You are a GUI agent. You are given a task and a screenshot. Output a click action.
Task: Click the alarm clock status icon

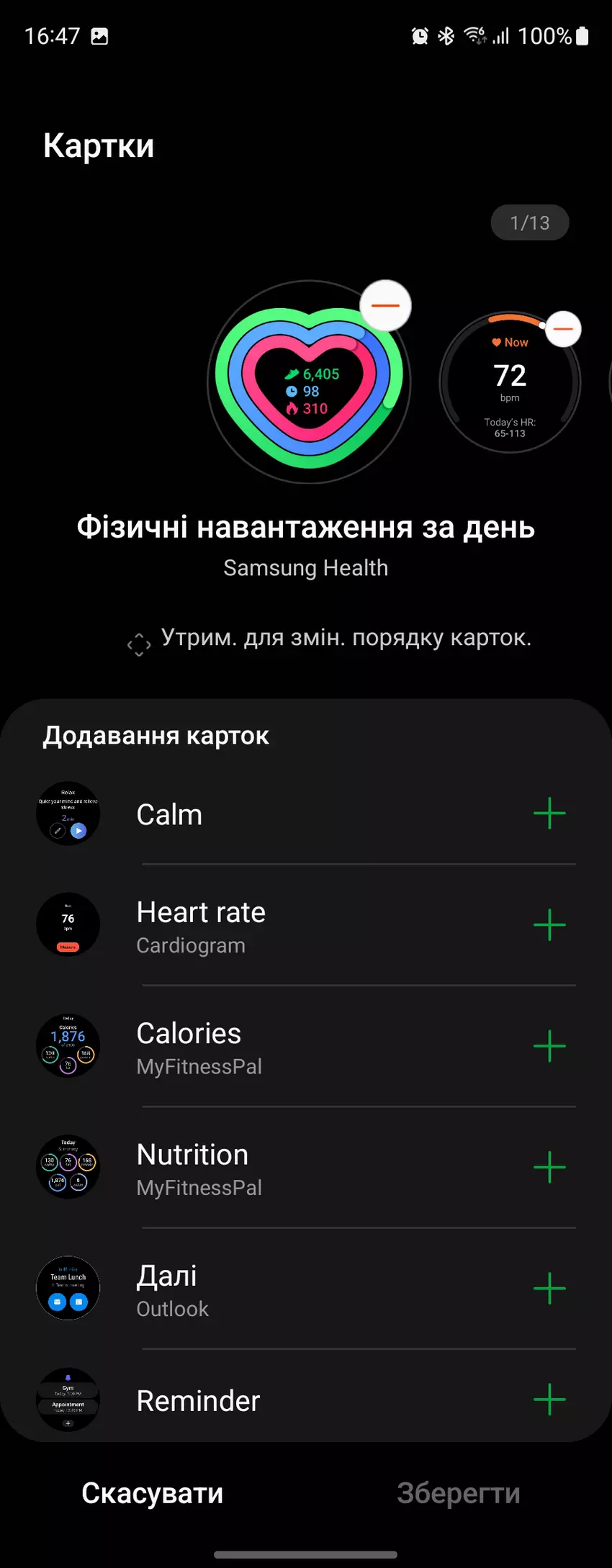pyautogui.click(x=421, y=35)
